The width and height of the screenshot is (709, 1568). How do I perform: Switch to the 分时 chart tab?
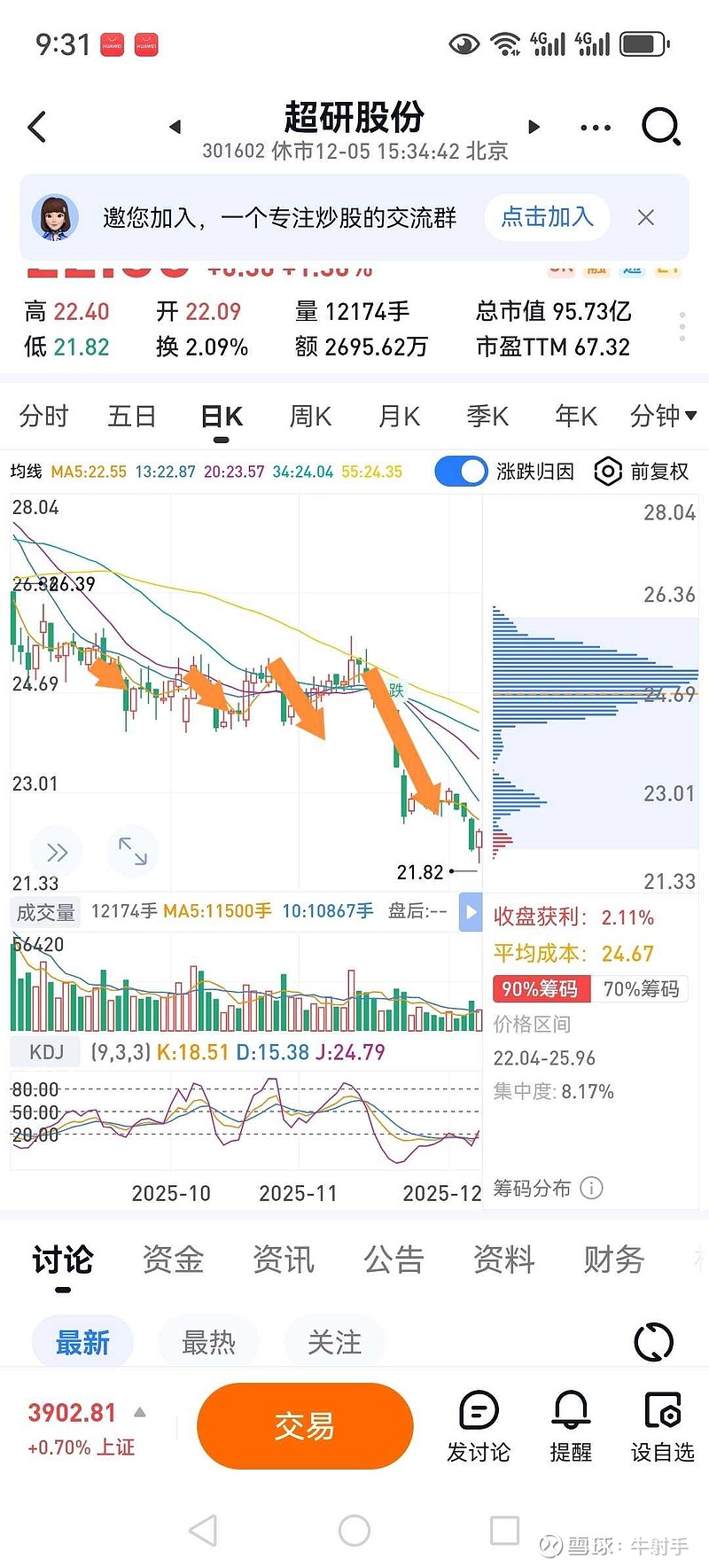(x=43, y=416)
